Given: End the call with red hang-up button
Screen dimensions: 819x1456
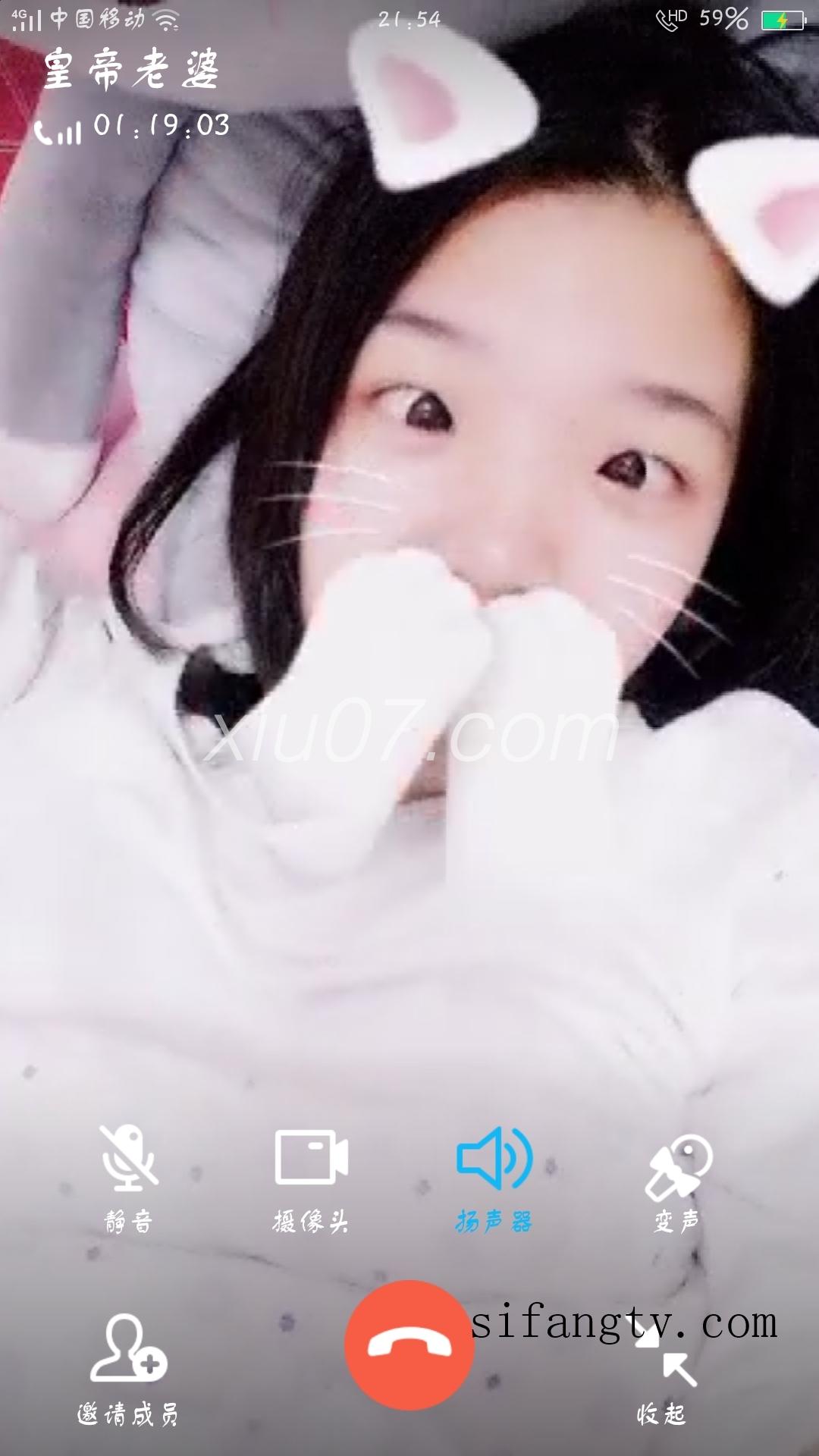Looking at the screenshot, I should [409, 1345].
